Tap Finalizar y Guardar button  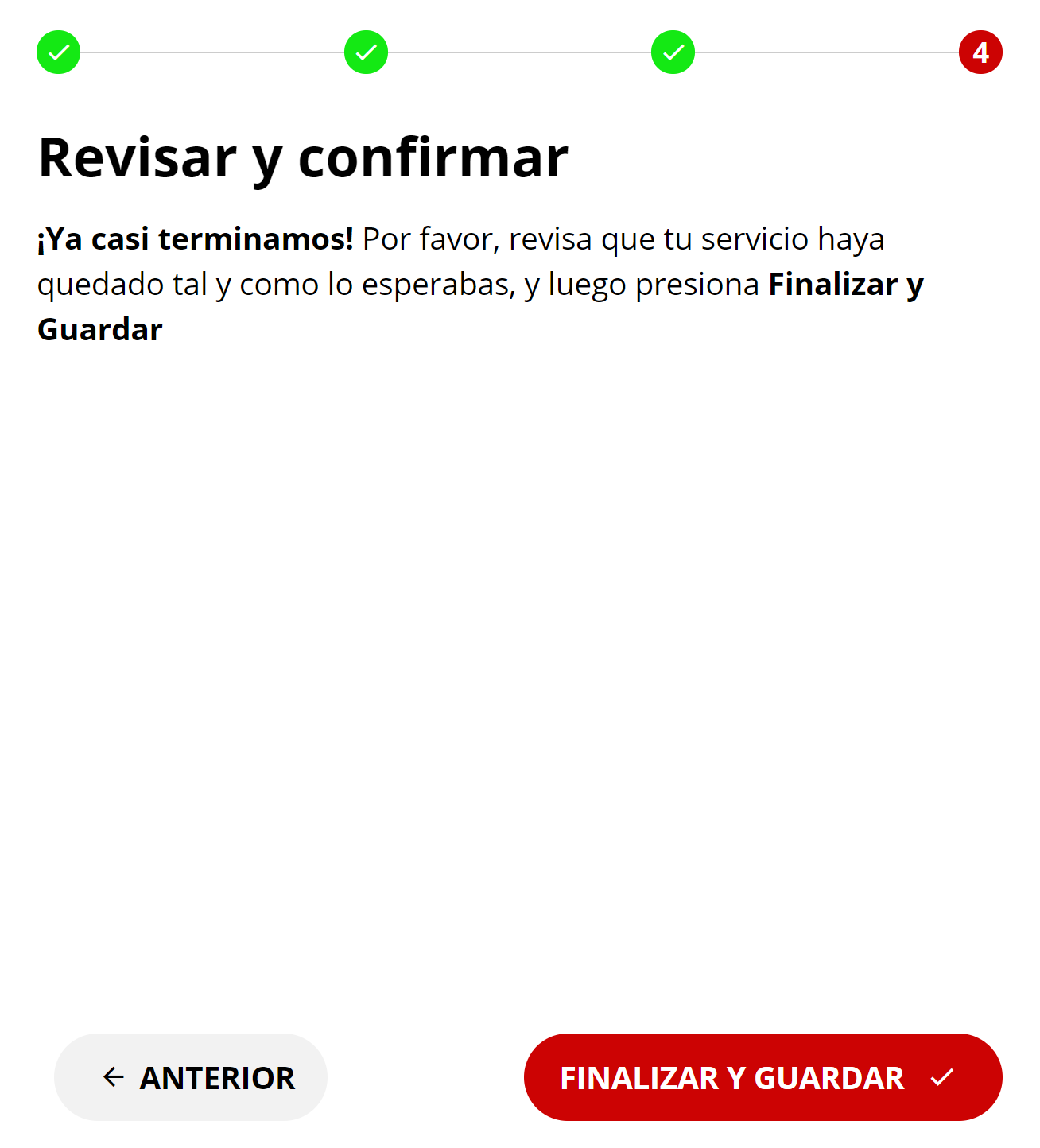[762, 1077]
